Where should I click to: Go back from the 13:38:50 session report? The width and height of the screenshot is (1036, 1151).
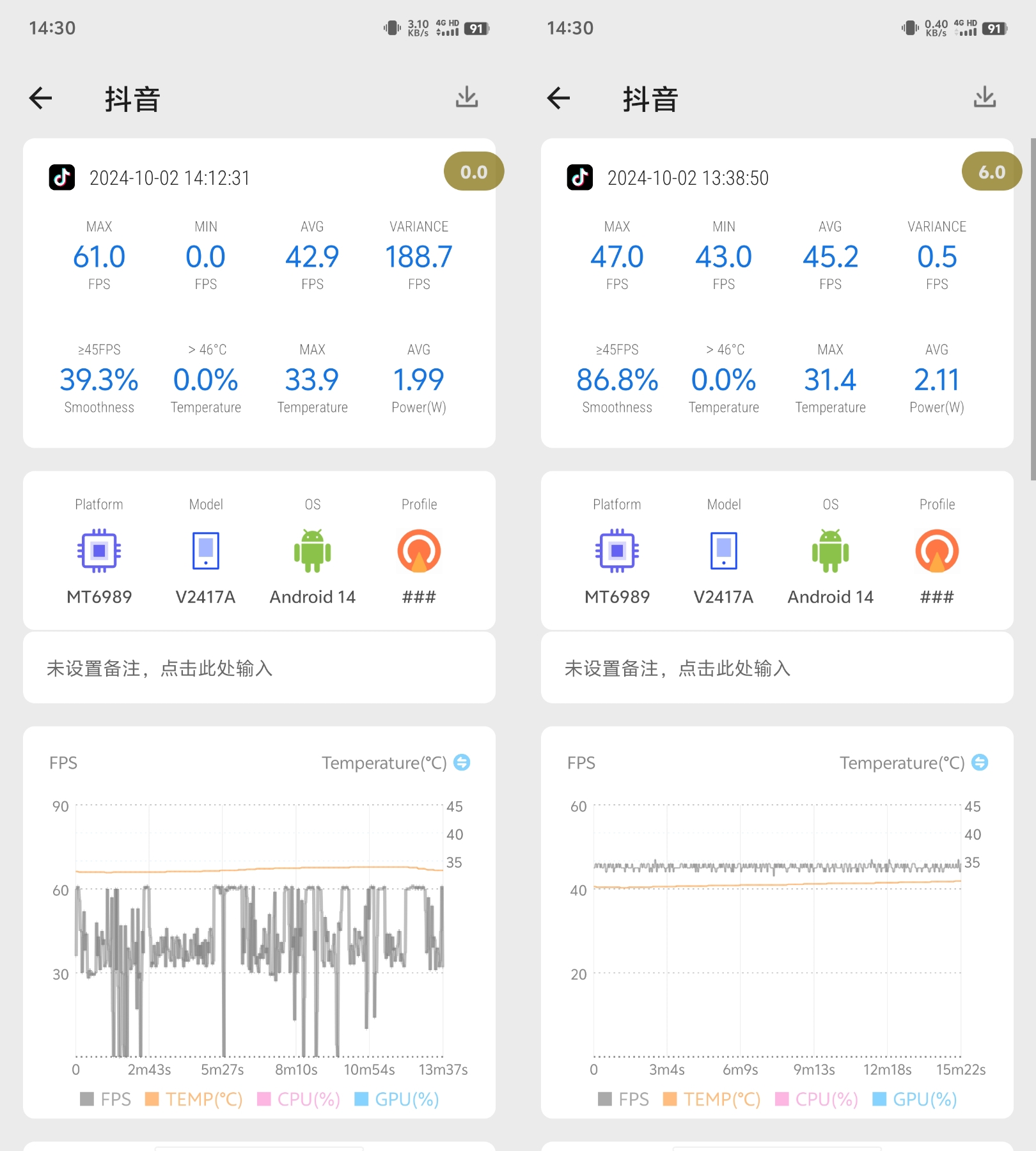pyautogui.click(x=559, y=98)
